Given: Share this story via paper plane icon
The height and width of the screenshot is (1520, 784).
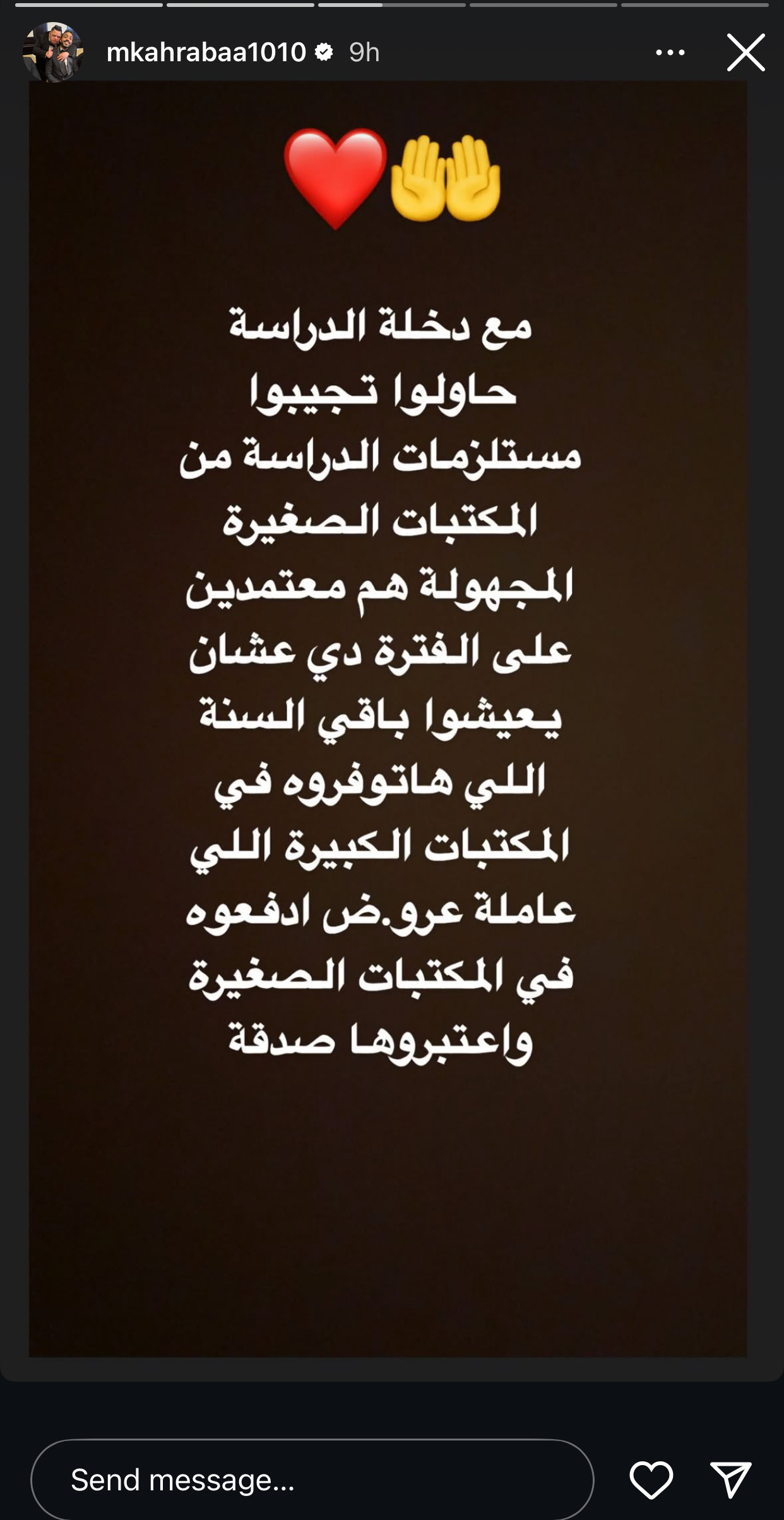Looking at the screenshot, I should [x=731, y=1480].
